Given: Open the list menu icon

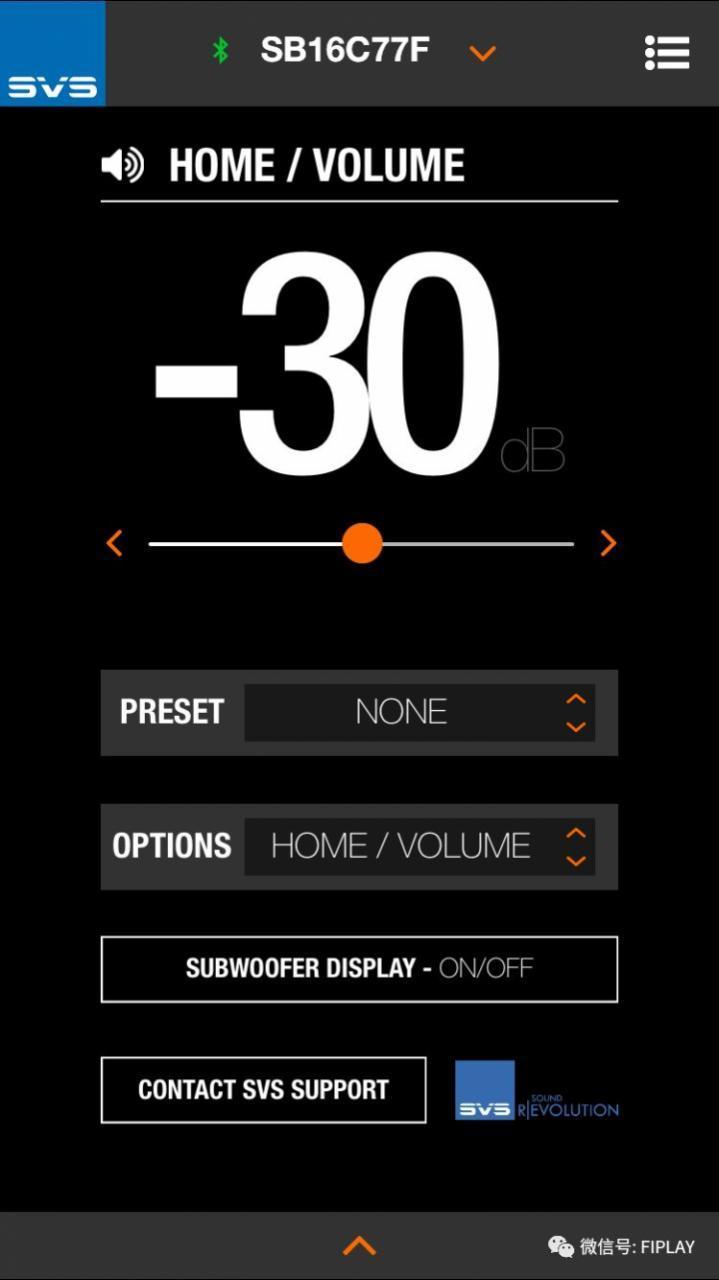Looking at the screenshot, I should pyautogui.click(x=667, y=53).
